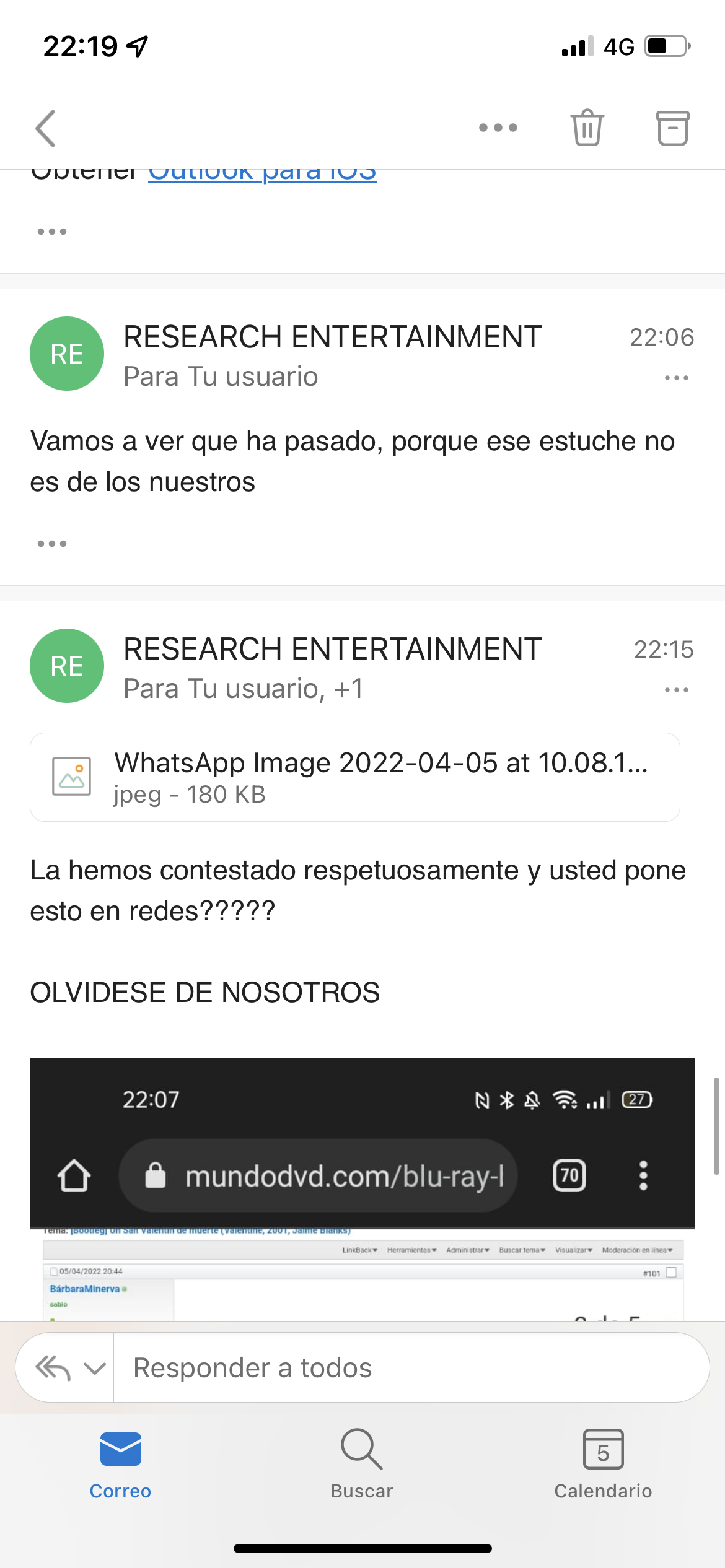Open the reply type dropdown arrow
Viewport: 725px width, 1568px height.
point(95,1368)
